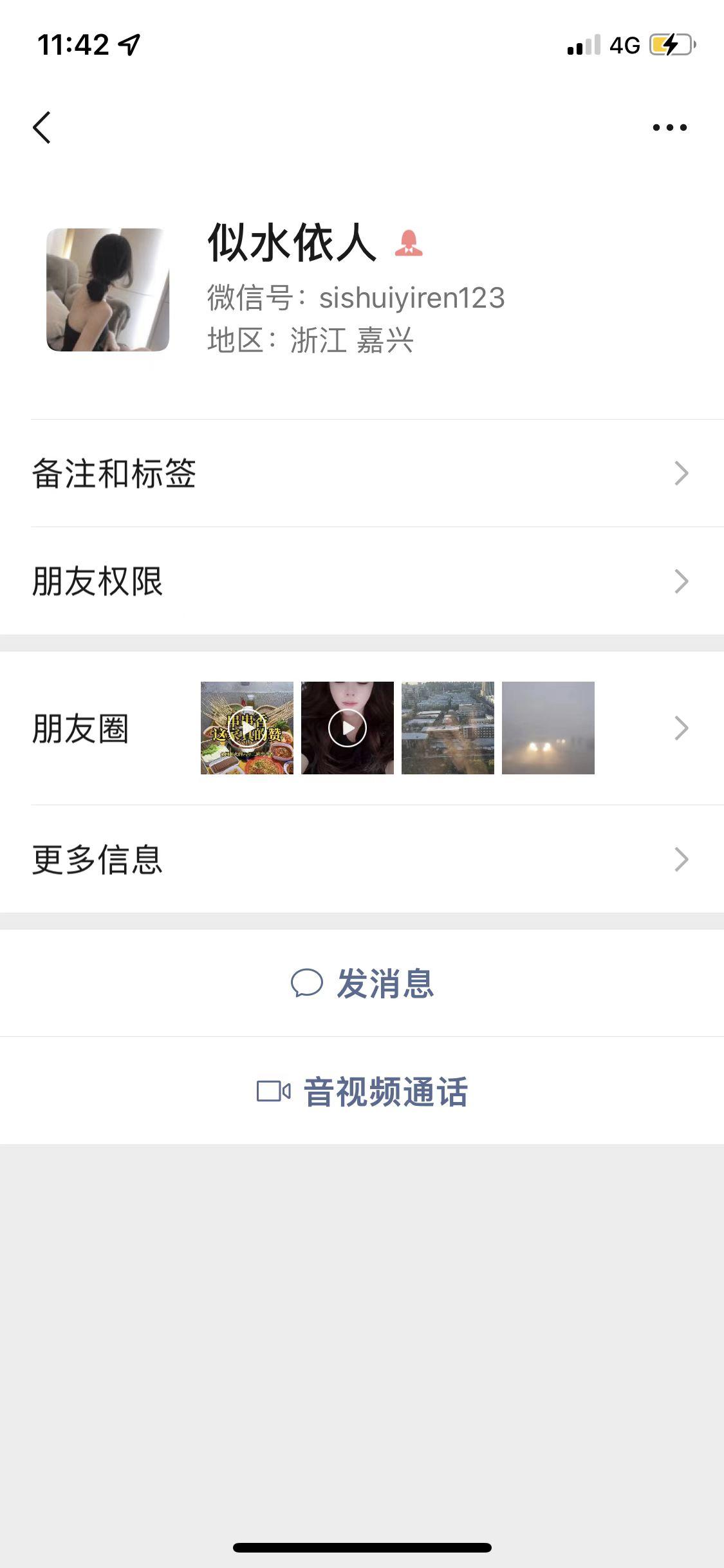Viewport: 724px width, 1568px height.
Task: Open 更多信息 details
Action: [x=360, y=859]
